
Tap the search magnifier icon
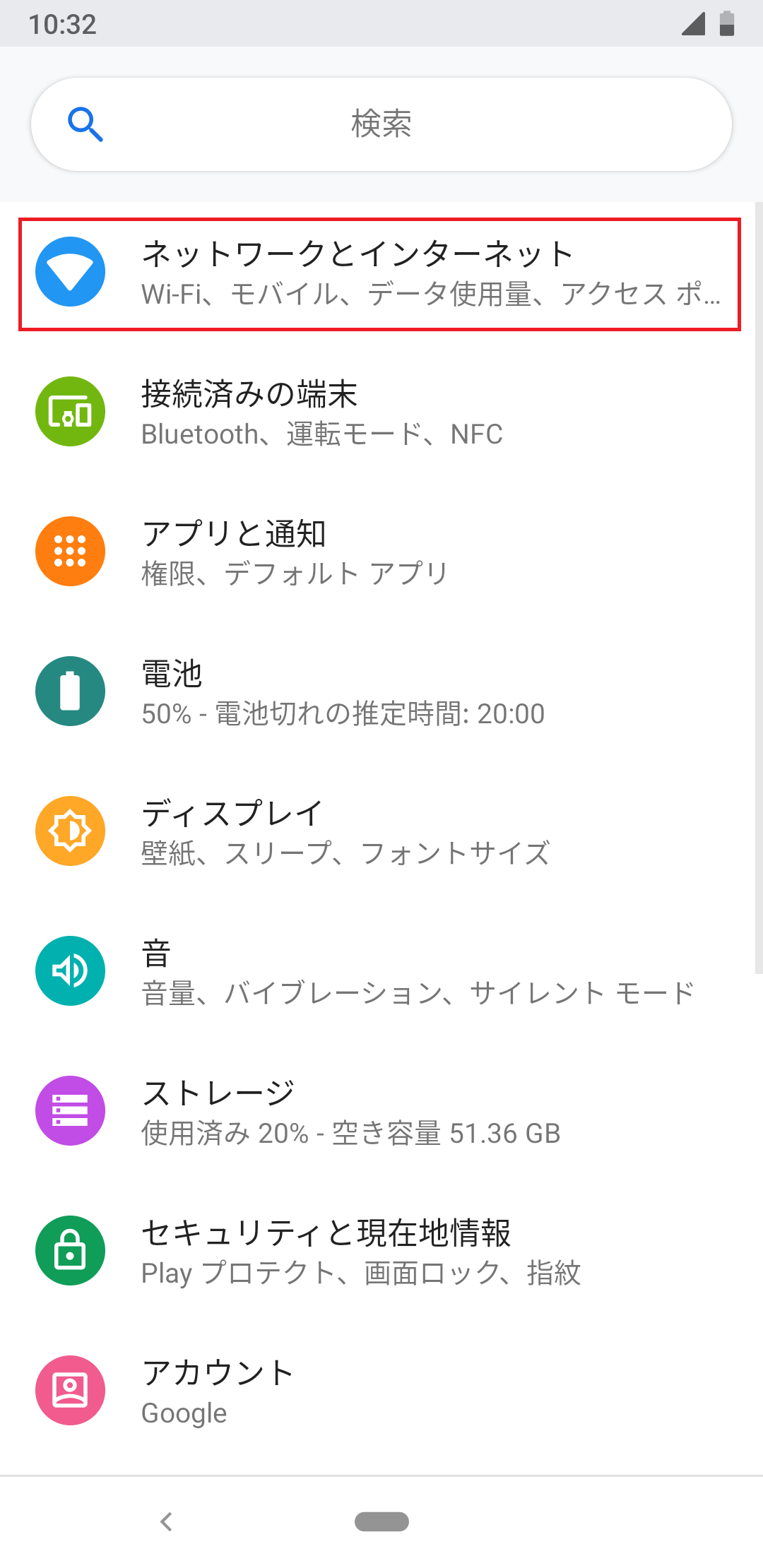(x=86, y=124)
